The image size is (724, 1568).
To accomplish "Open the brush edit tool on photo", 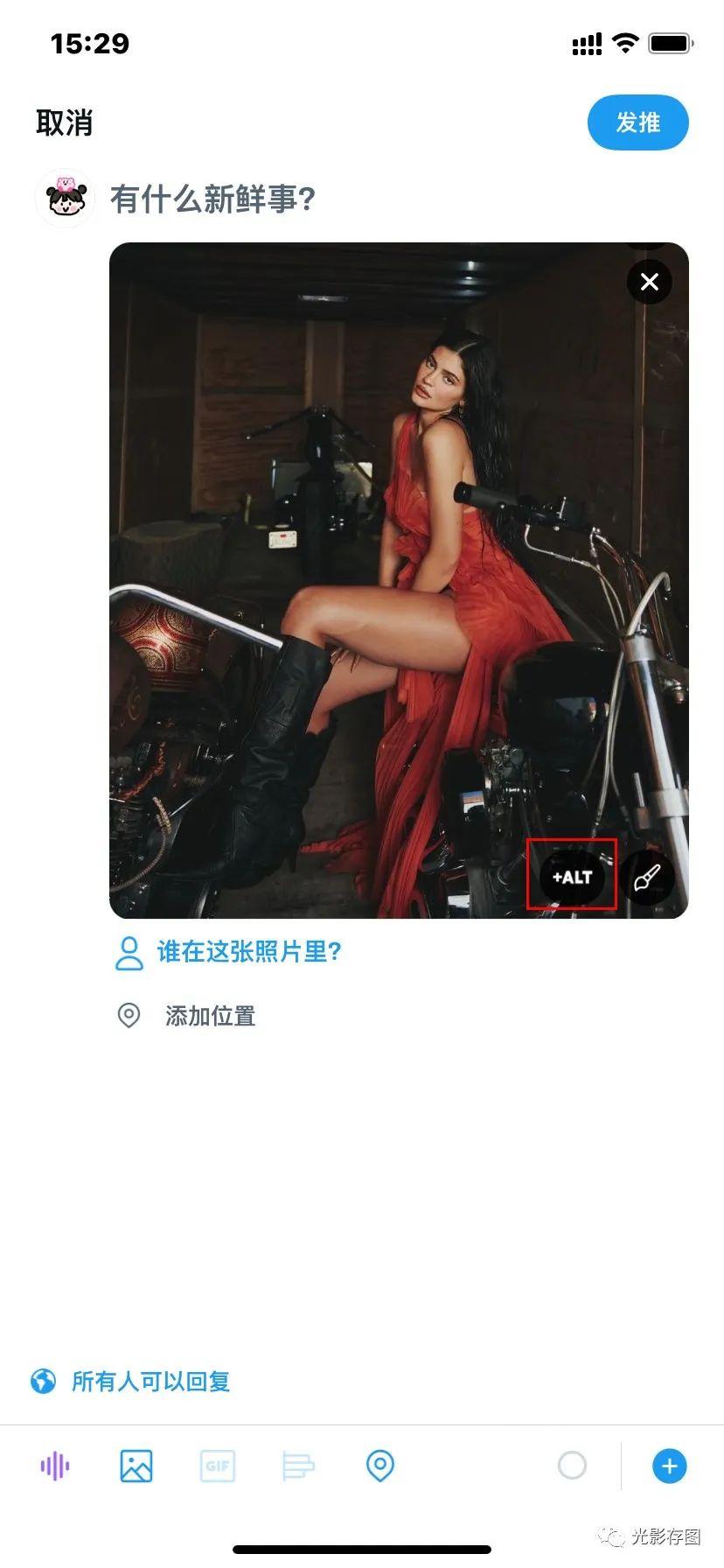I will pos(648,877).
